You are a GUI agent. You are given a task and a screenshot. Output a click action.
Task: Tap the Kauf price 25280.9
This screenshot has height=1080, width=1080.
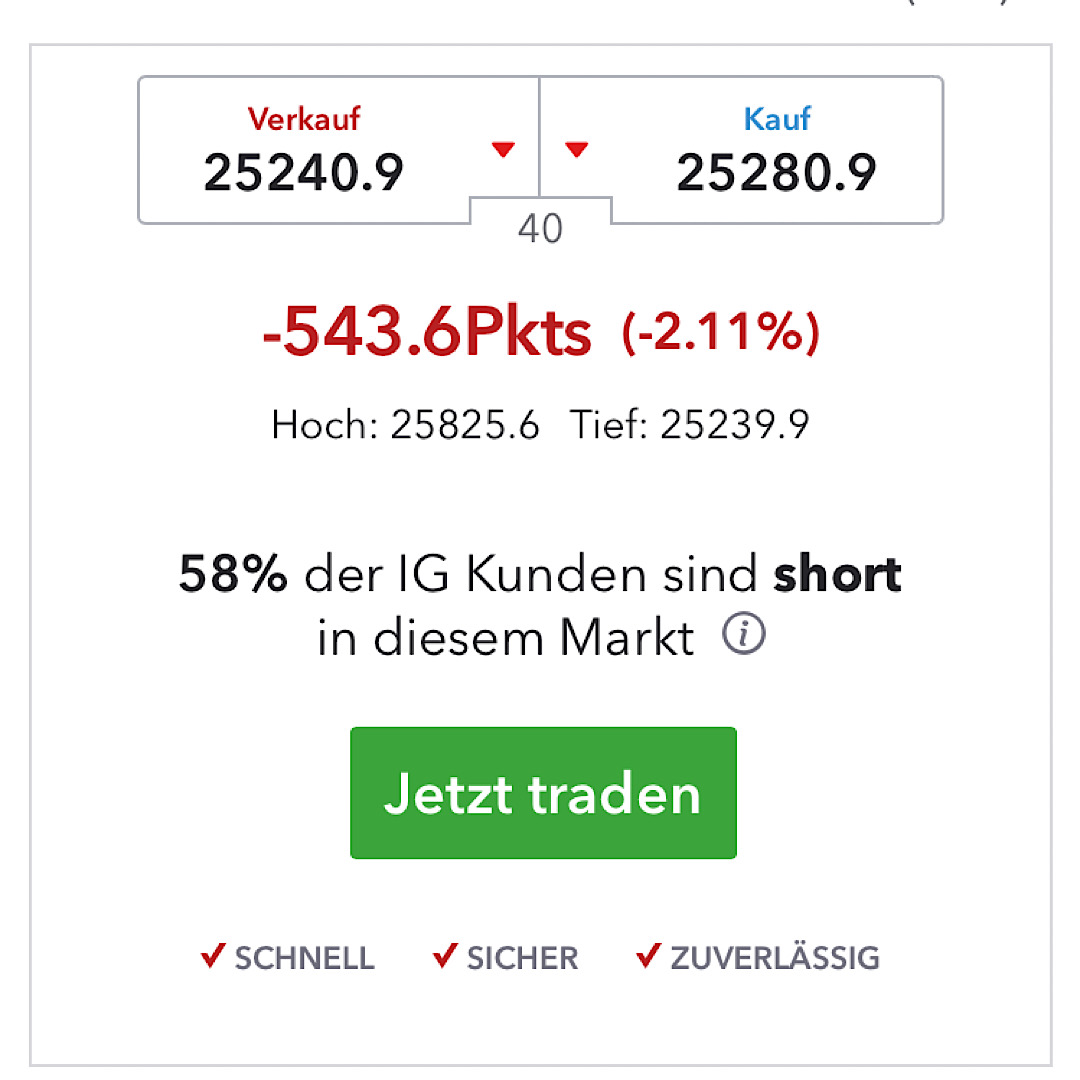776,173
